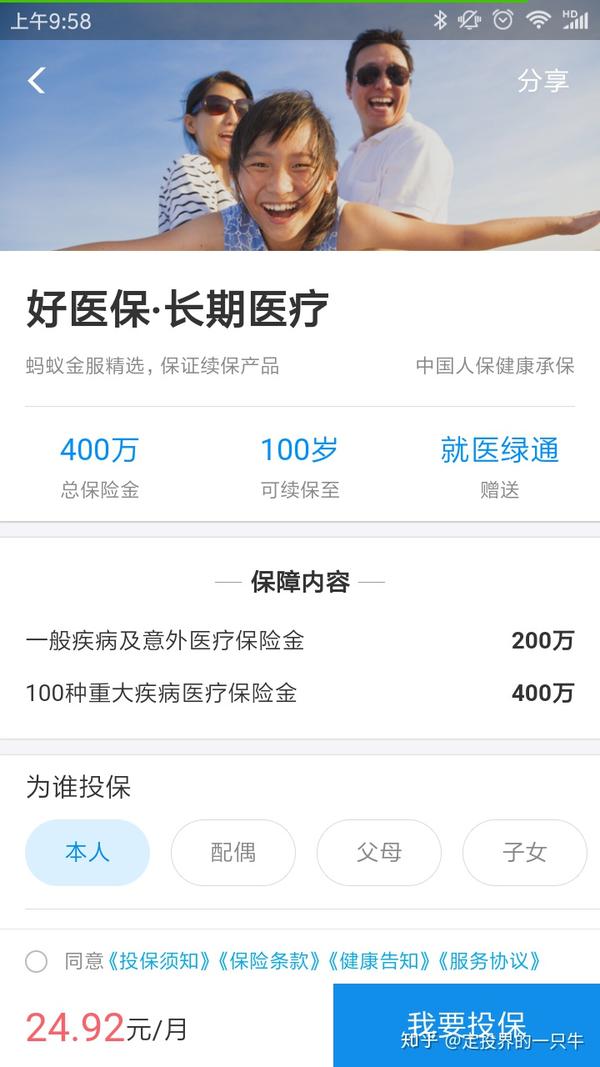
Task: Pick 父母 as the insured person
Action: 379,852
